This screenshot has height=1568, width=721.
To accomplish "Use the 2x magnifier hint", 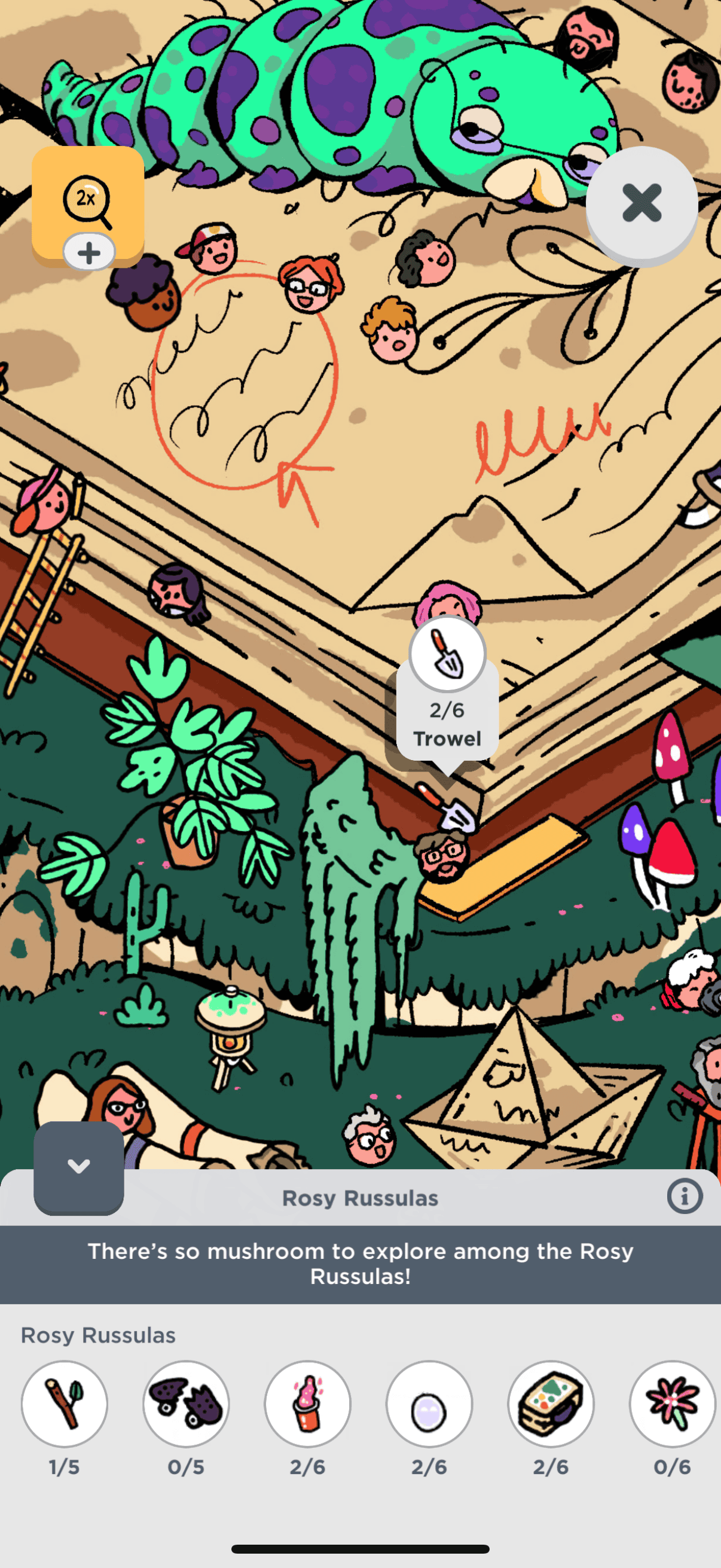I will pyautogui.click(x=88, y=202).
